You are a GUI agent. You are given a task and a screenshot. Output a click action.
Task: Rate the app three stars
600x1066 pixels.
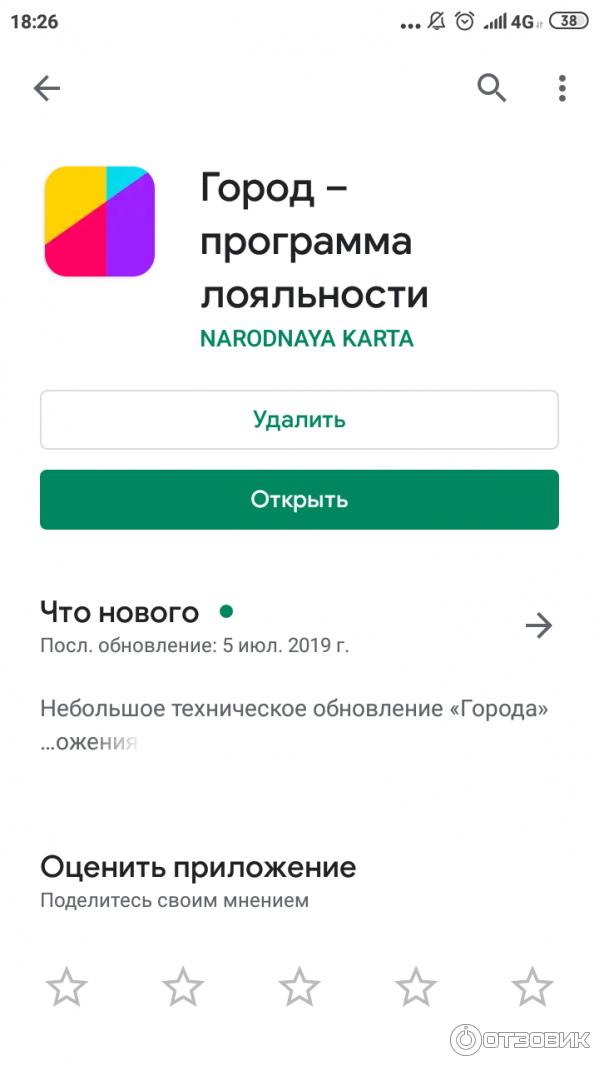pyautogui.click(x=299, y=987)
